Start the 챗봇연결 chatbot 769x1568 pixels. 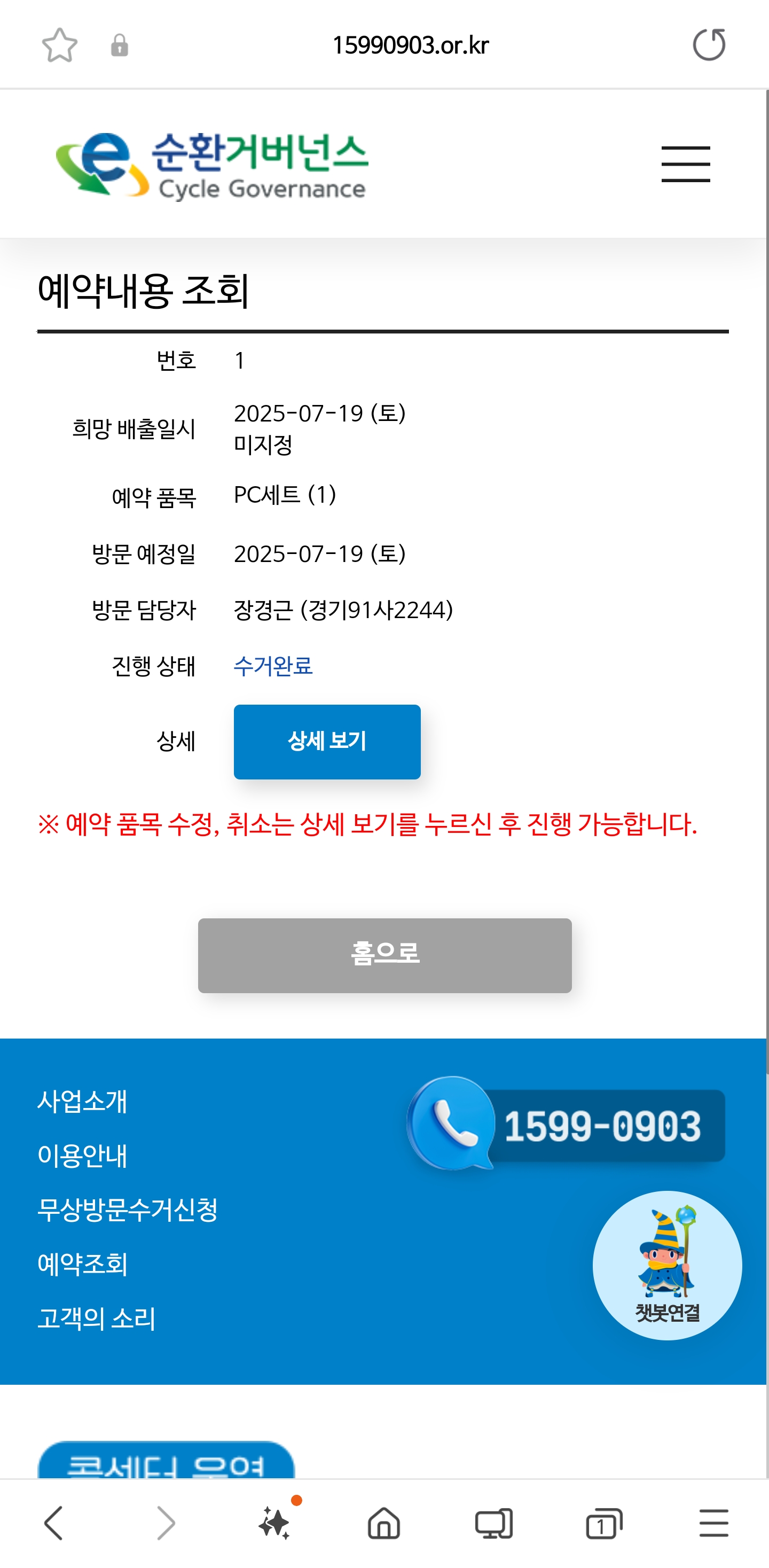[667, 1266]
